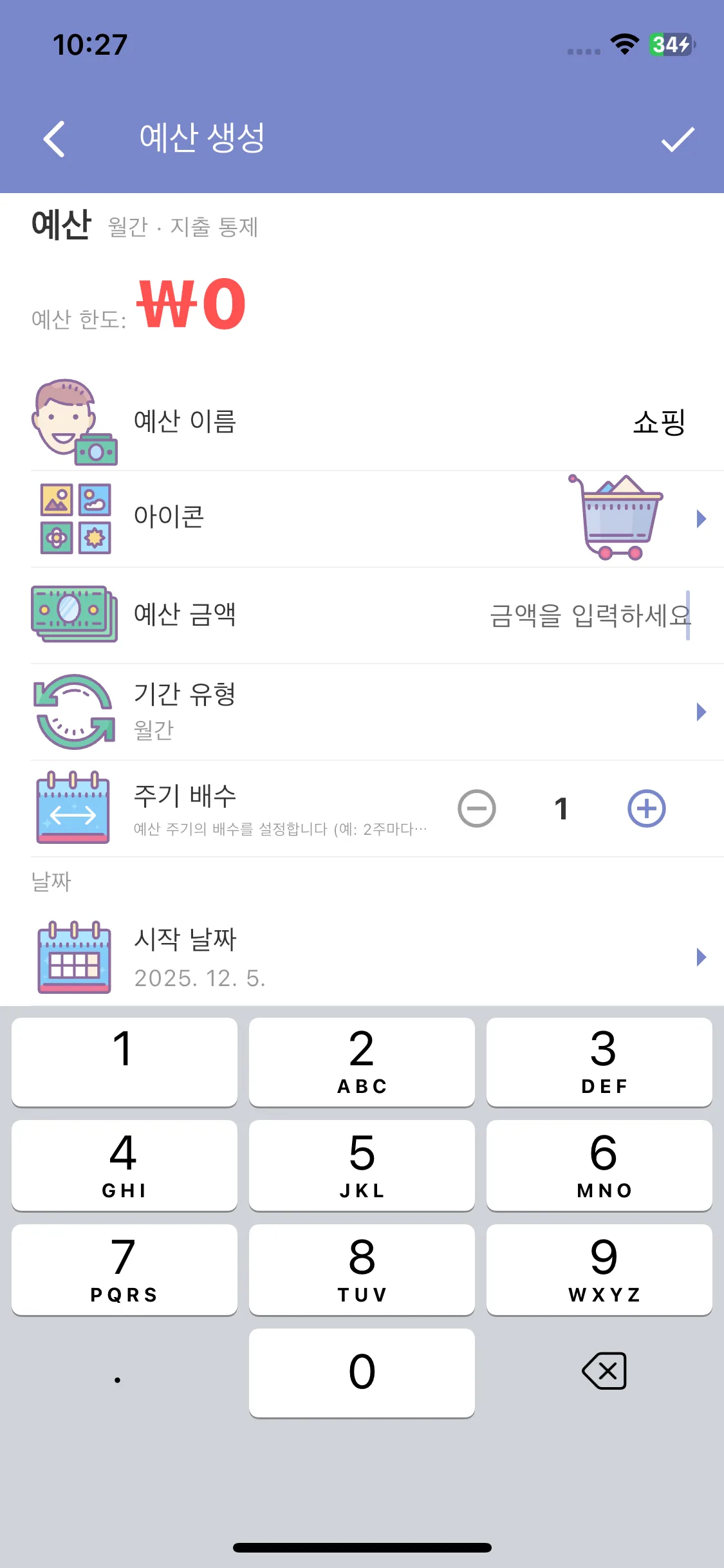The image size is (724, 1568).
Task: Go back from 예산 생성 screen
Action: pos(55,139)
